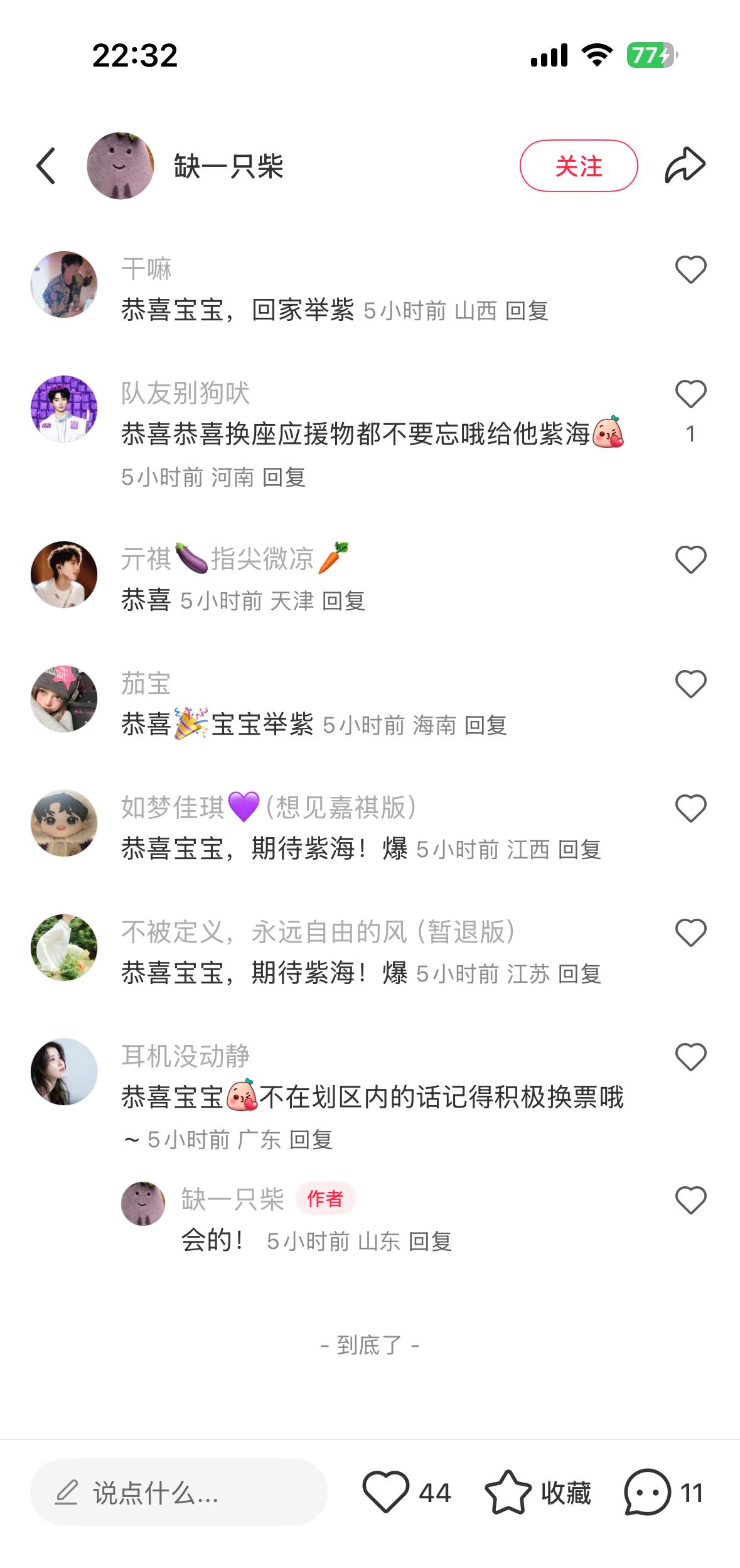Screen dimensions: 740x1568
Task: Open 队友别狗吠's profile avatar
Action: (x=64, y=409)
